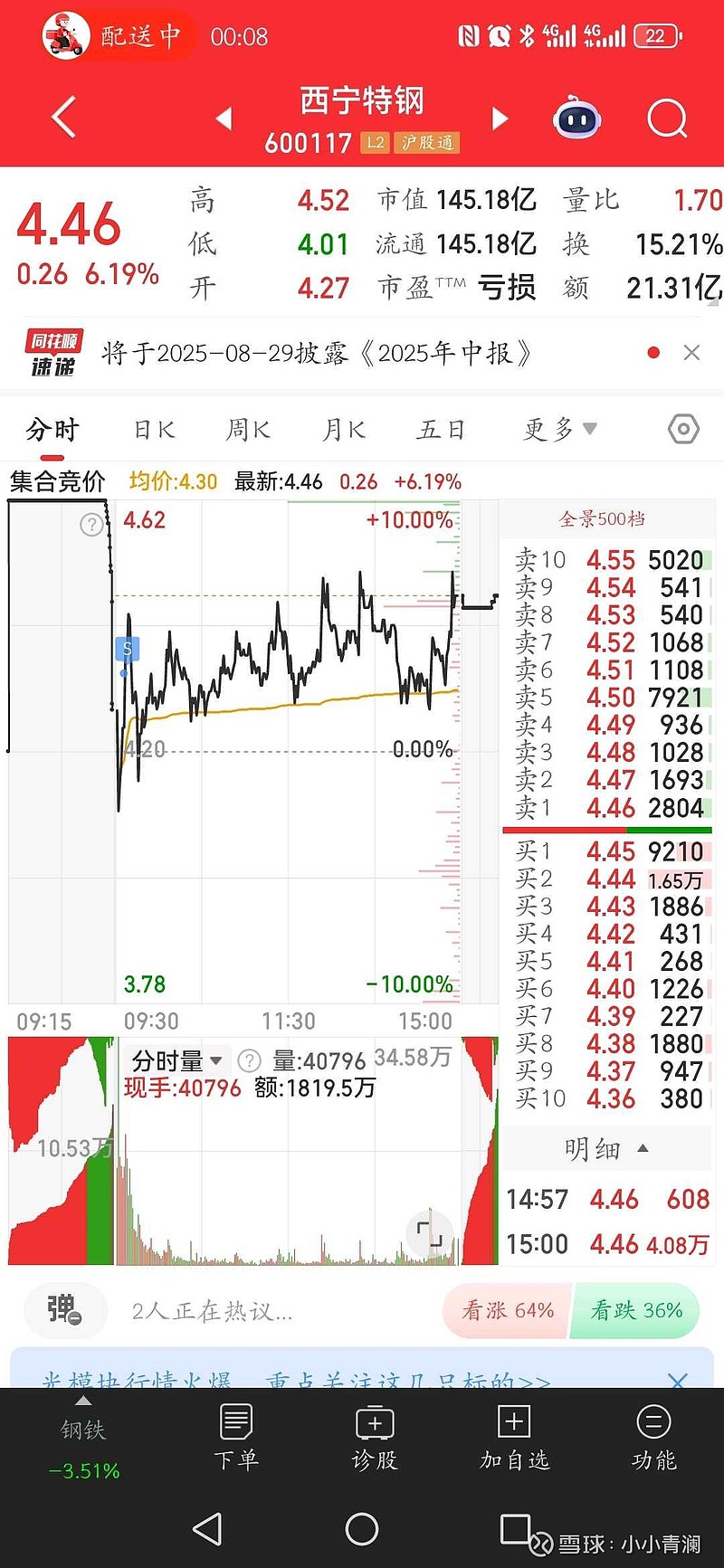Viewport: 724px width, 1568px height.
Task: Dismiss the 2025年中报 news banner
Action: click(x=691, y=353)
